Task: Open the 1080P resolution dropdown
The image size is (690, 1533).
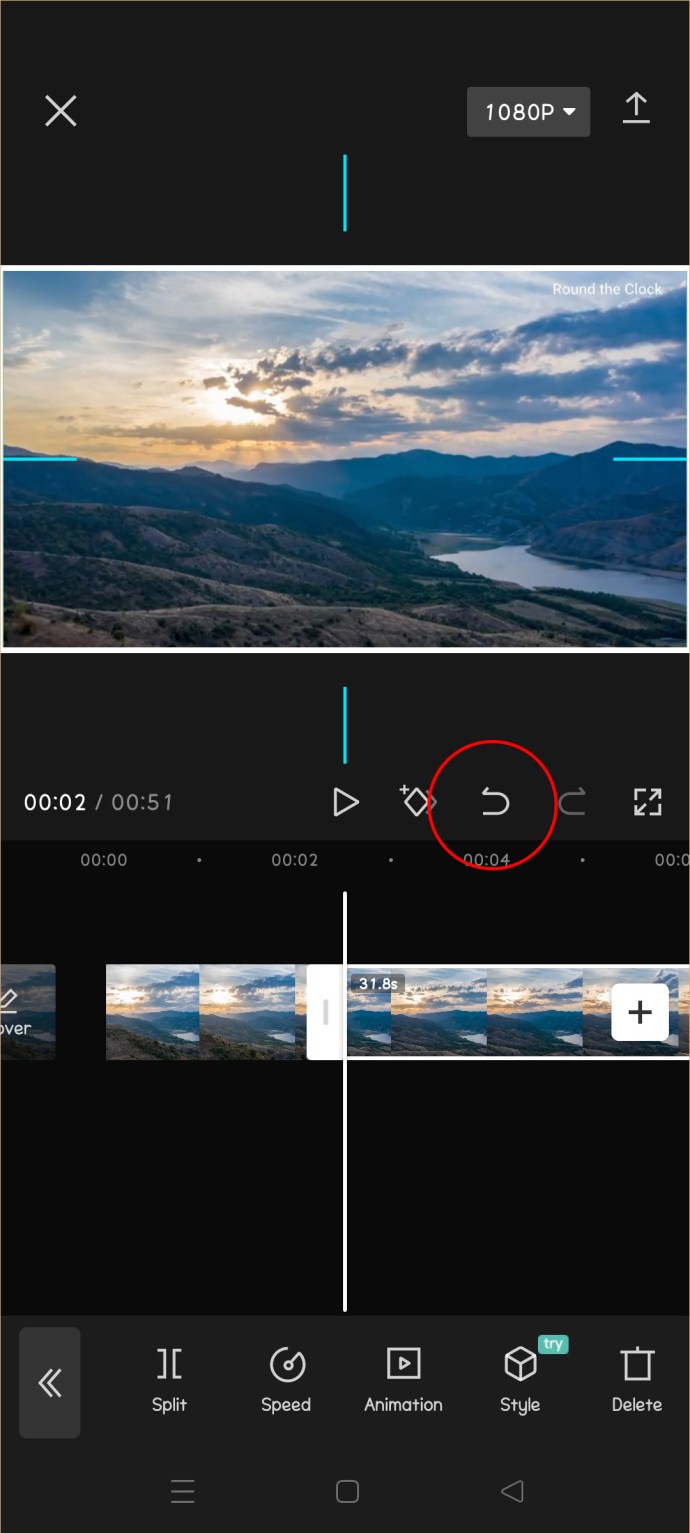Action: point(528,112)
